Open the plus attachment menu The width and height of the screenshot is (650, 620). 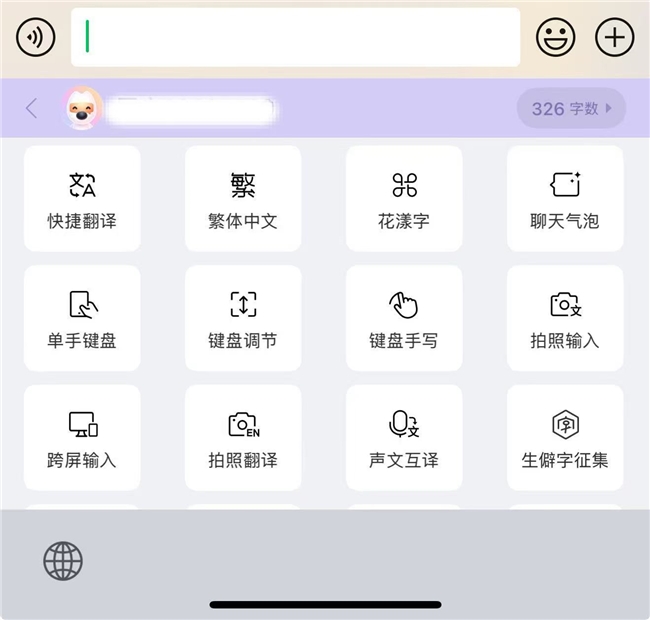tap(615, 38)
